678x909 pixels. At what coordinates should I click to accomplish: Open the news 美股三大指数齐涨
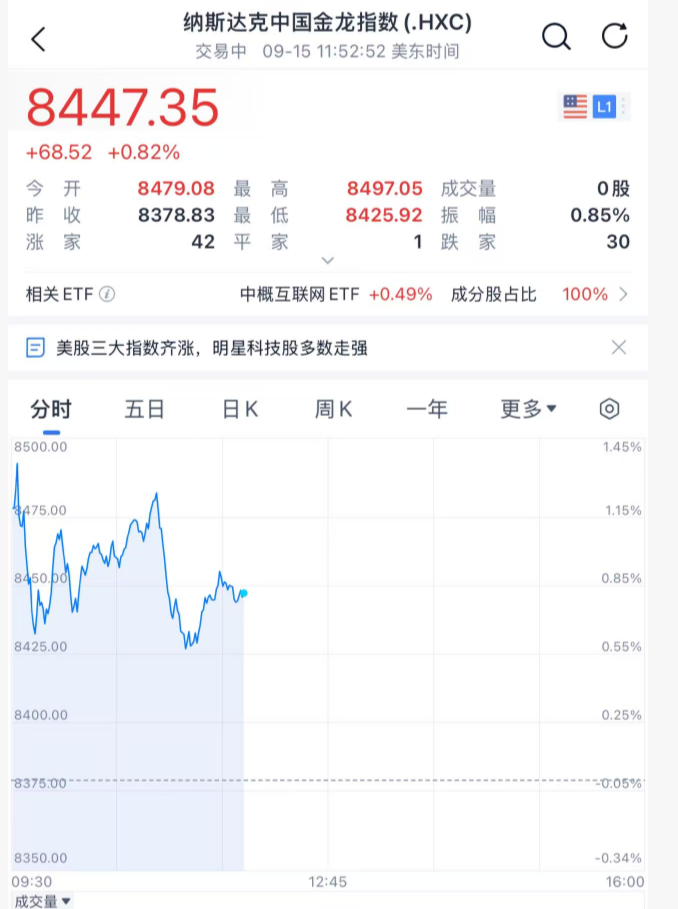(210, 348)
